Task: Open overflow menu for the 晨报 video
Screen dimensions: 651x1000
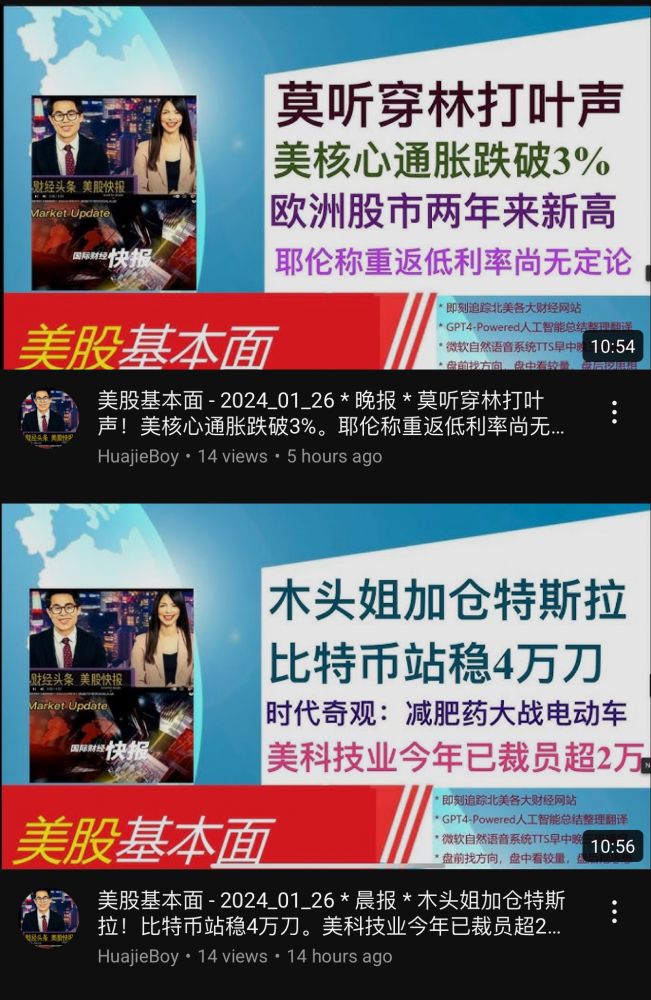Action: [614, 912]
